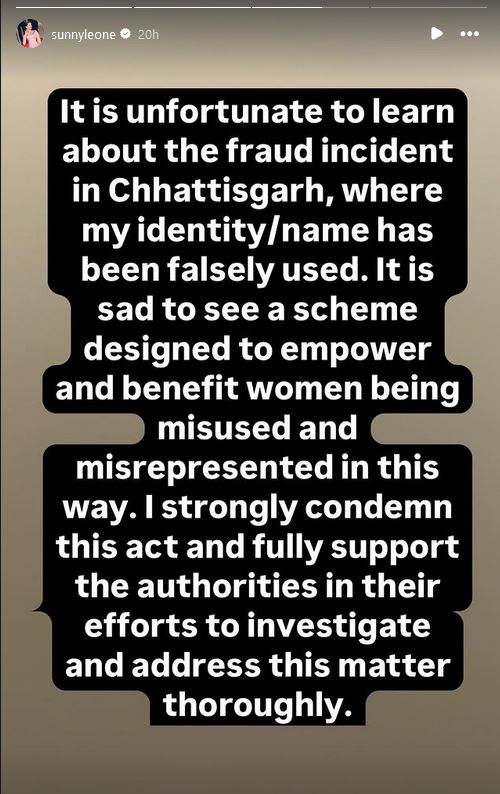Tap the sunnyleone username
Image resolution: width=500 pixels, height=794 pixels.
[84, 34]
